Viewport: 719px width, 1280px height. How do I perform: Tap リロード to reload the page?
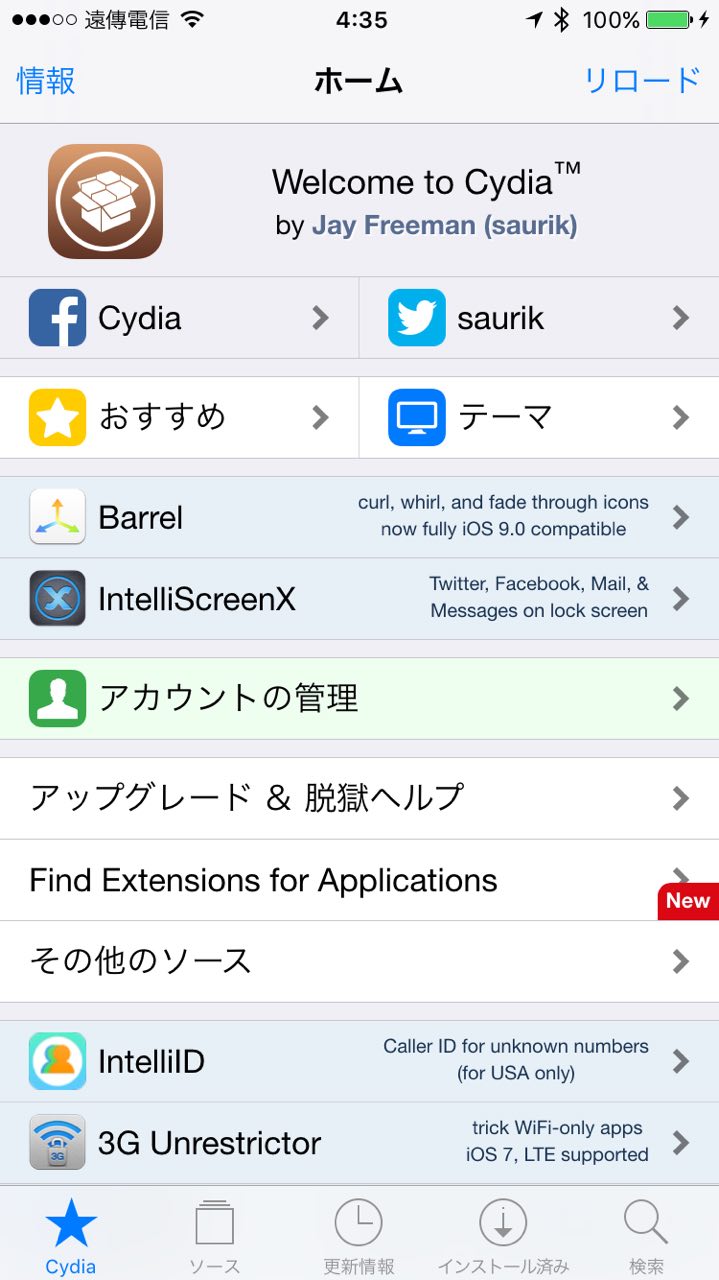pyautogui.click(x=642, y=80)
